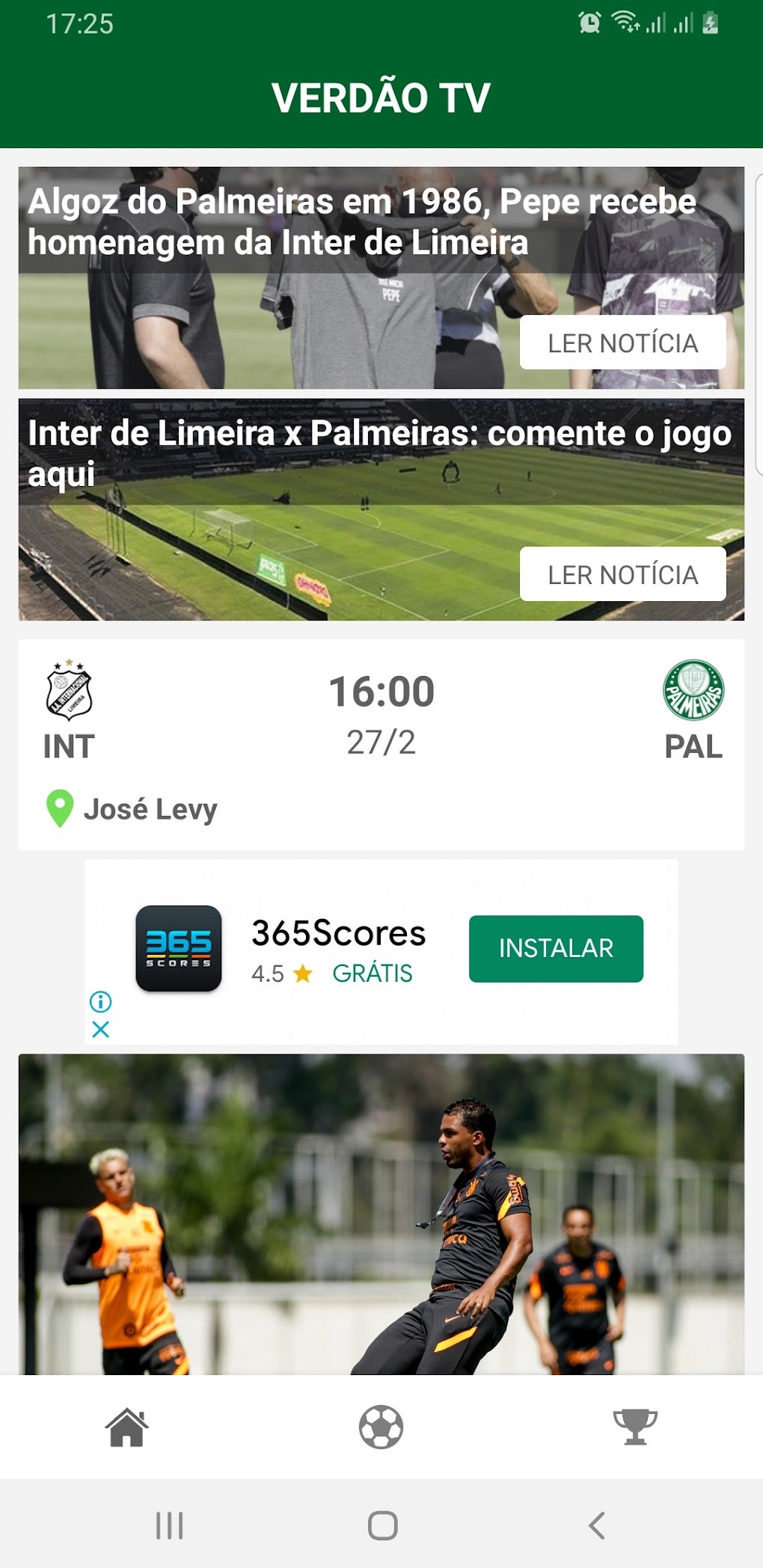This screenshot has width=763, height=1568.
Task: Read the Pepe homenagem news article
Action: coord(622,343)
